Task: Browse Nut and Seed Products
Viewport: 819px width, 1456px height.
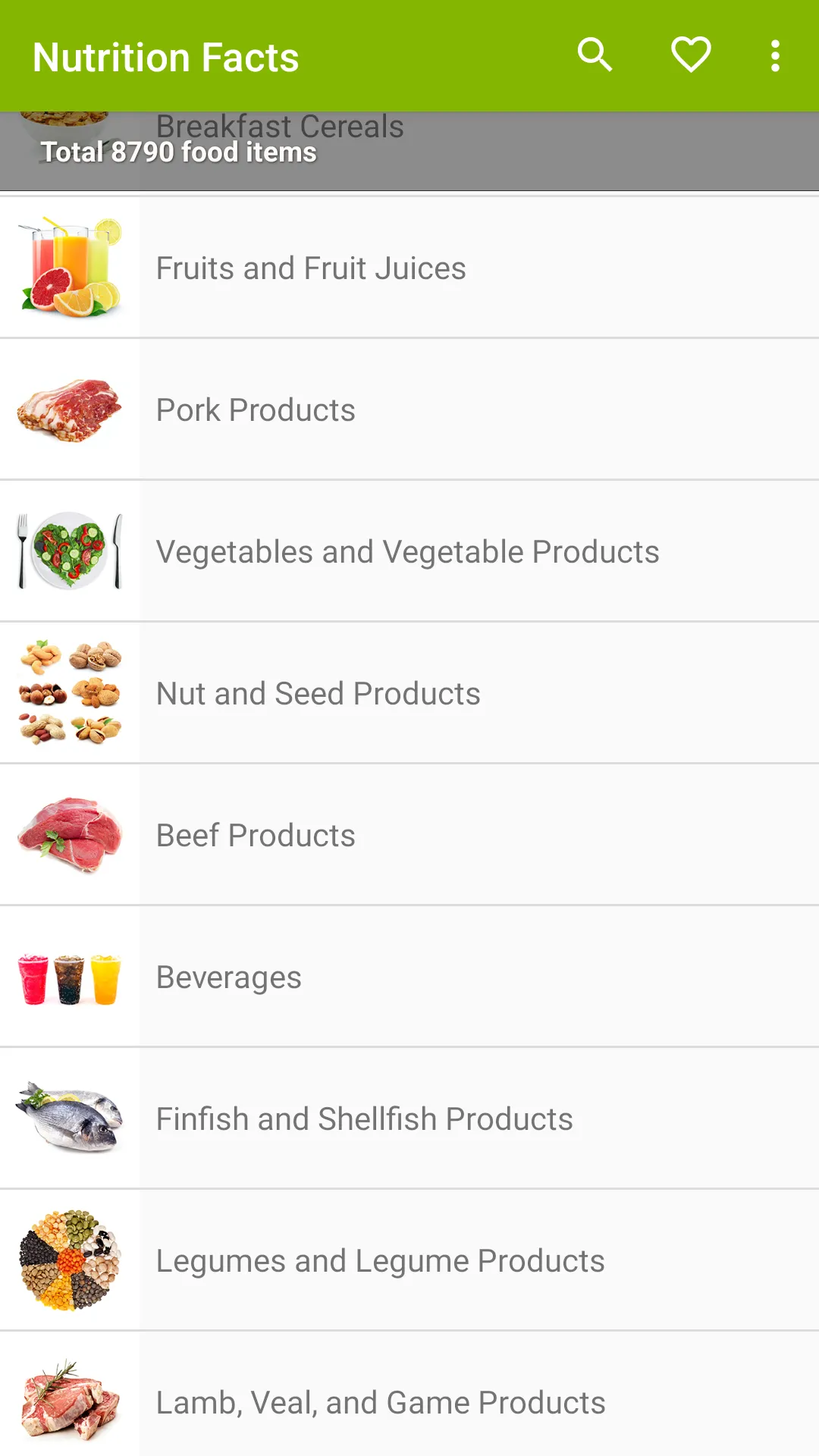Action: (409, 693)
